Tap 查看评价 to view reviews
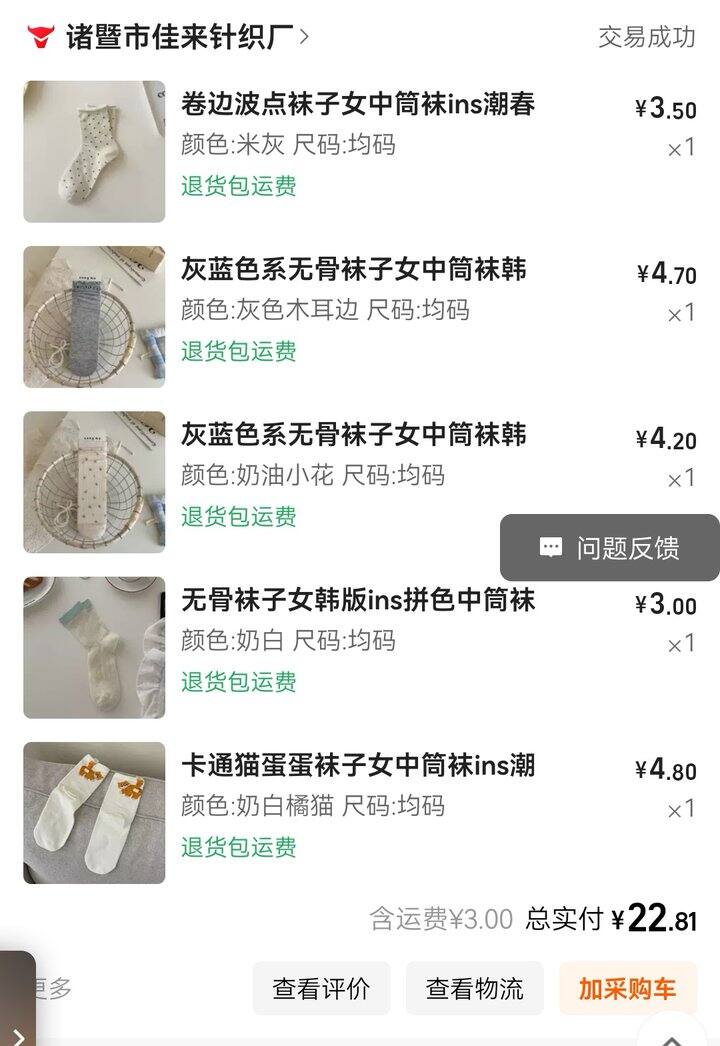Viewport: 720px width, 1046px height. pyautogui.click(x=321, y=989)
